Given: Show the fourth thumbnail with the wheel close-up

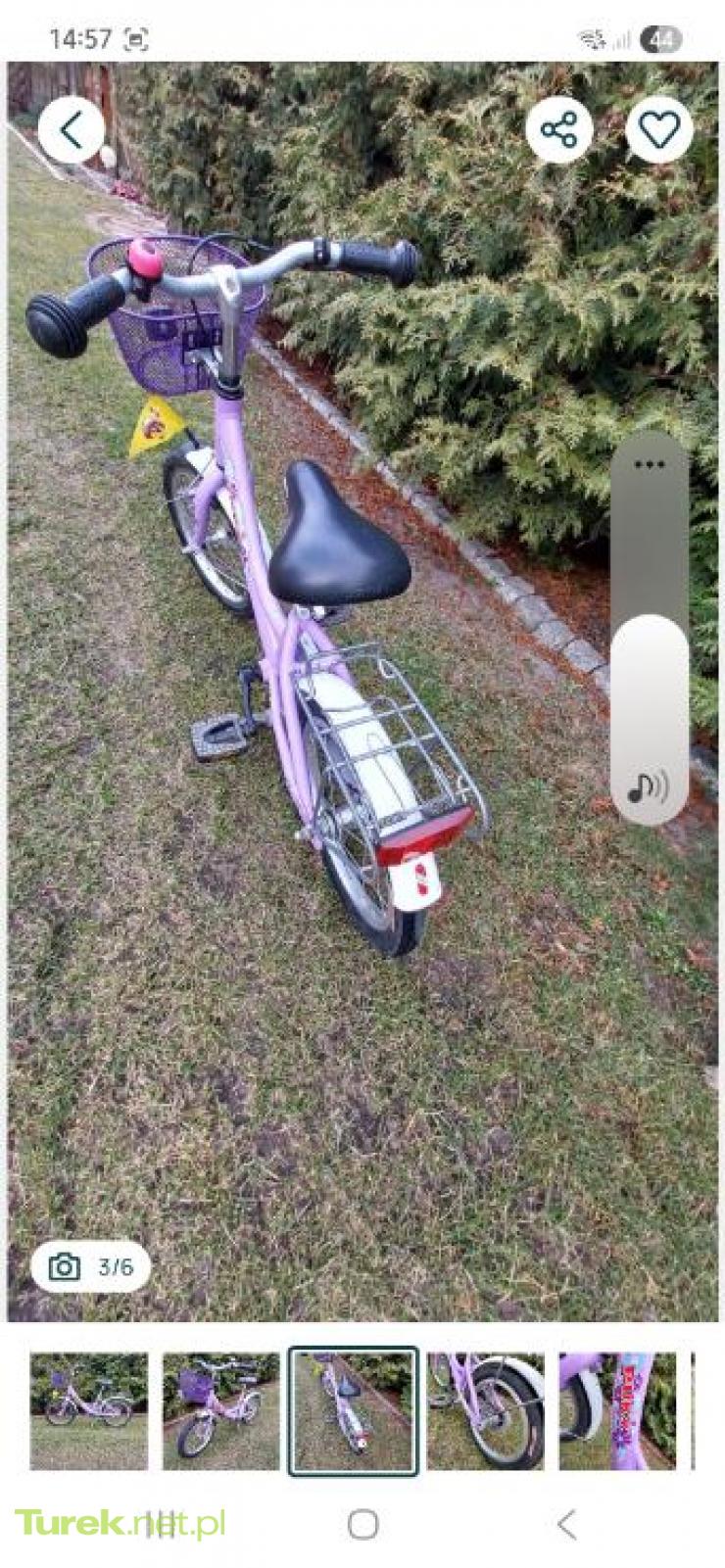Looking at the screenshot, I should tap(486, 1411).
